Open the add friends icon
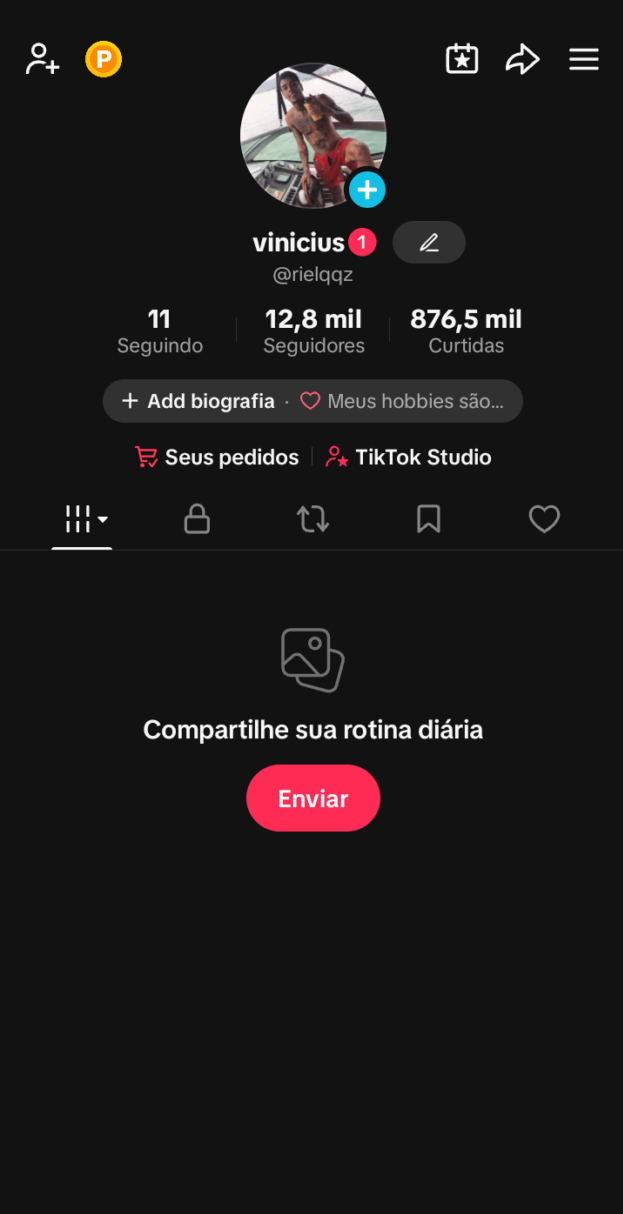The width and height of the screenshot is (623, 1214). tap(42, 59)
